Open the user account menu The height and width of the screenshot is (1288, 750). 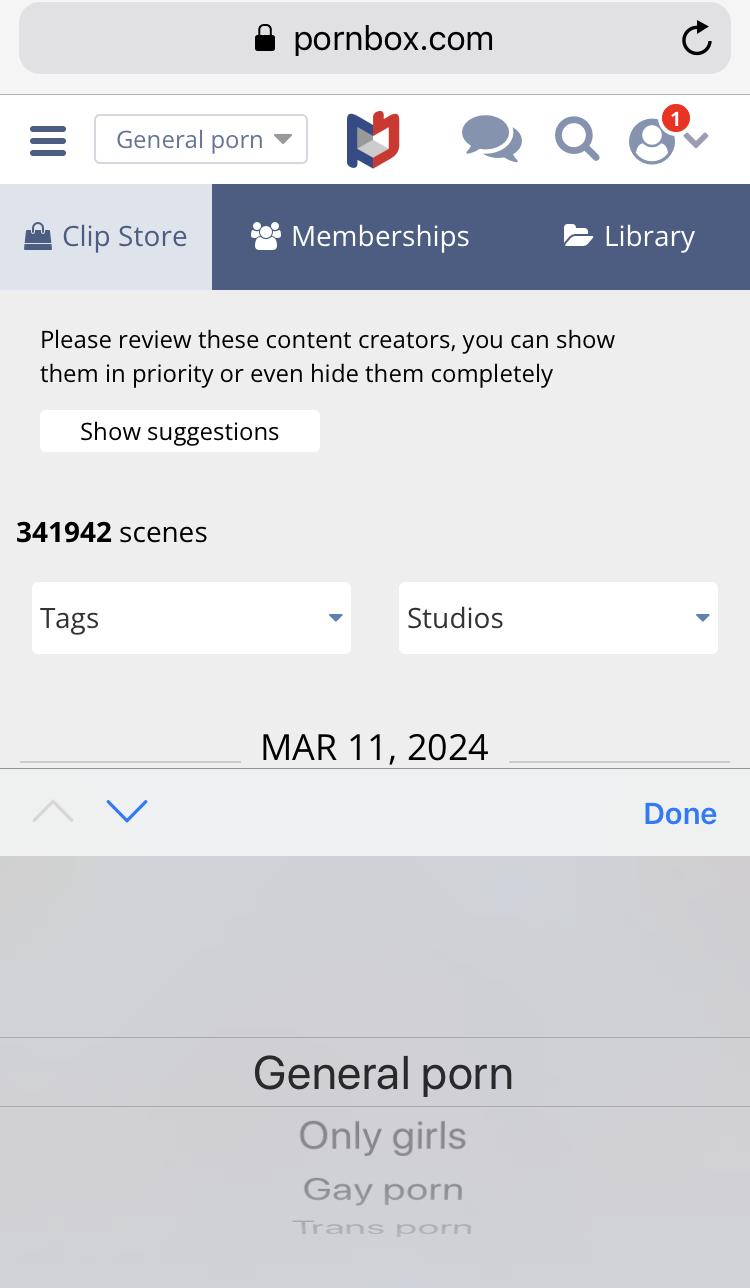coord(667,139)
